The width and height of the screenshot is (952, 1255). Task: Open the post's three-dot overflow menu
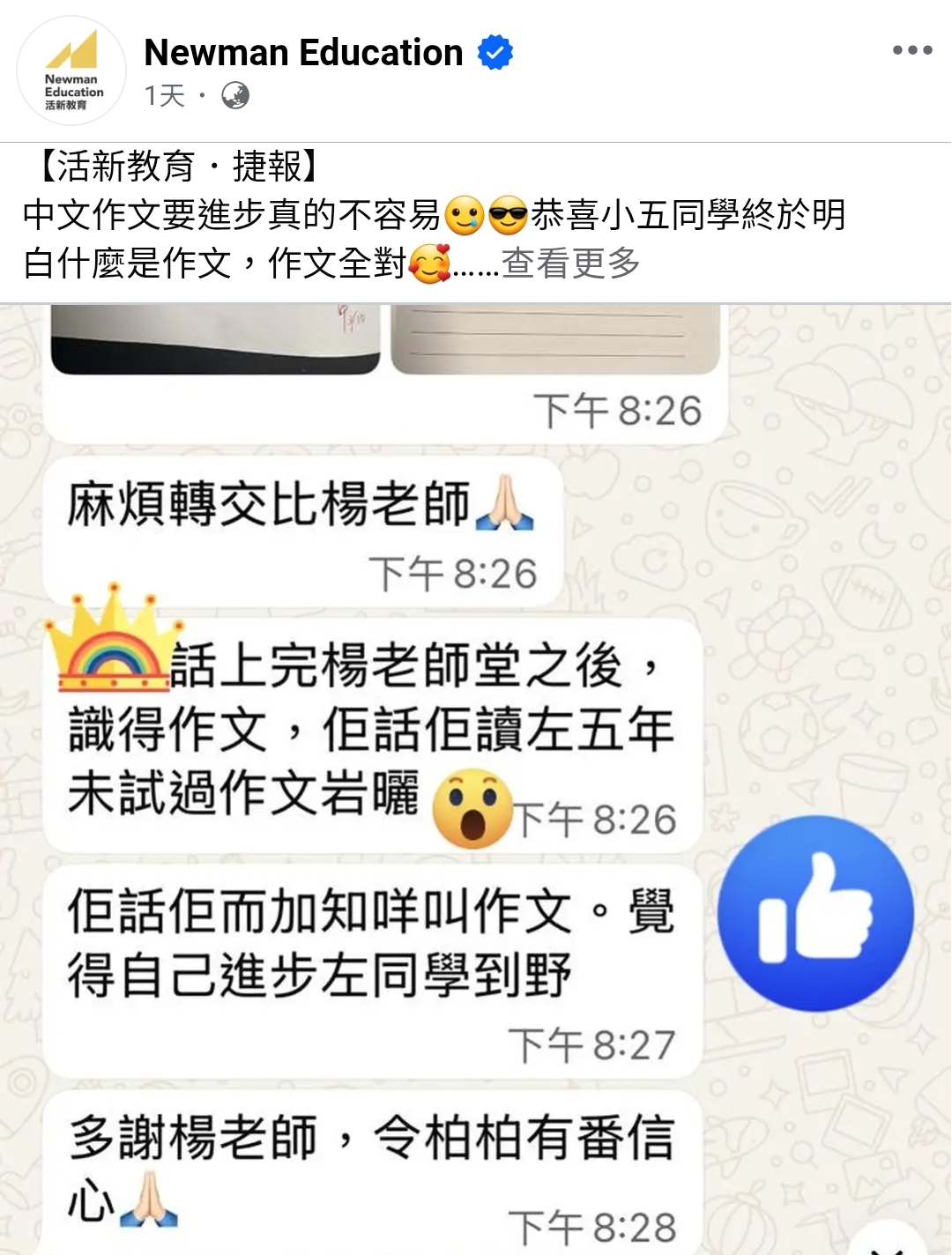coord(911,50)
